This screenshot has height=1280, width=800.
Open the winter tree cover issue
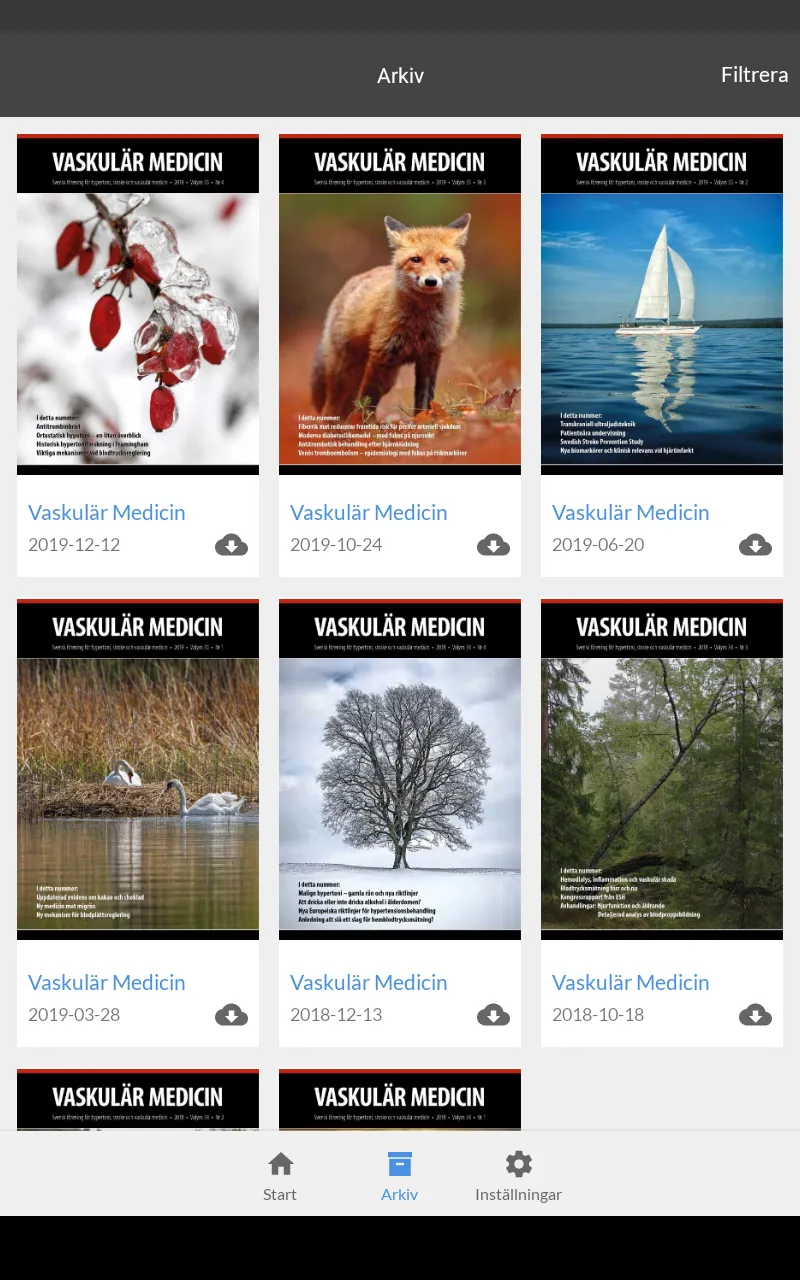[400, 770]
